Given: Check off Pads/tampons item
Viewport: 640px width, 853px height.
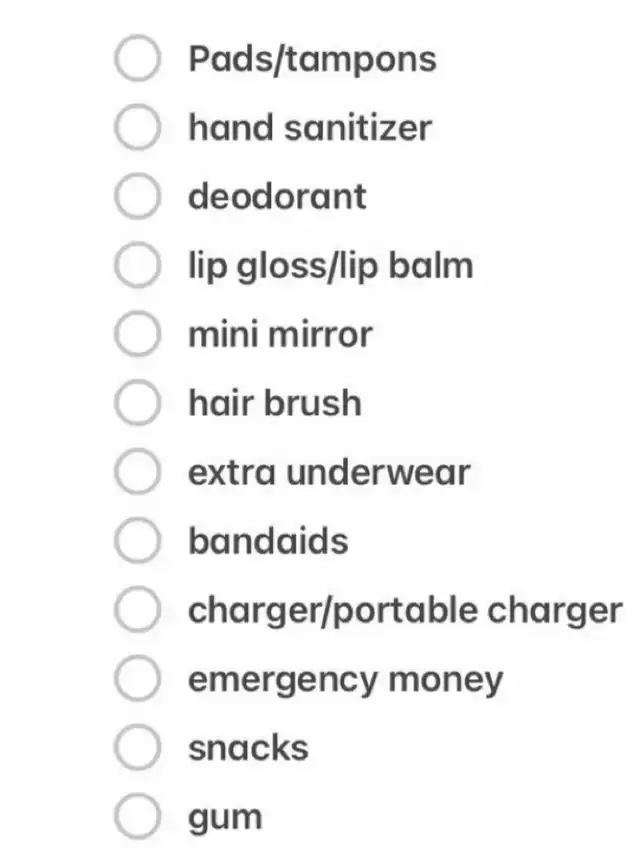Looking at the screenshot, I should click(138, 59).
